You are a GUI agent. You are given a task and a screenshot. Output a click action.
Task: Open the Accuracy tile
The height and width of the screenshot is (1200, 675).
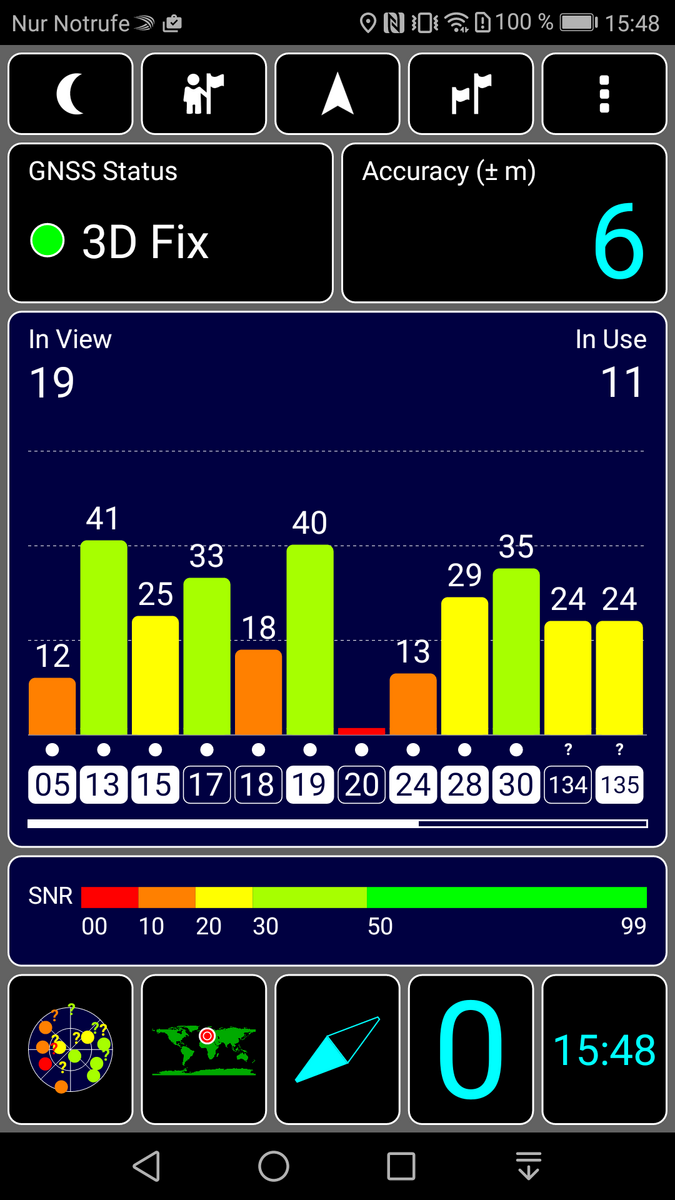pyautogui.click(x=504, y=223)
